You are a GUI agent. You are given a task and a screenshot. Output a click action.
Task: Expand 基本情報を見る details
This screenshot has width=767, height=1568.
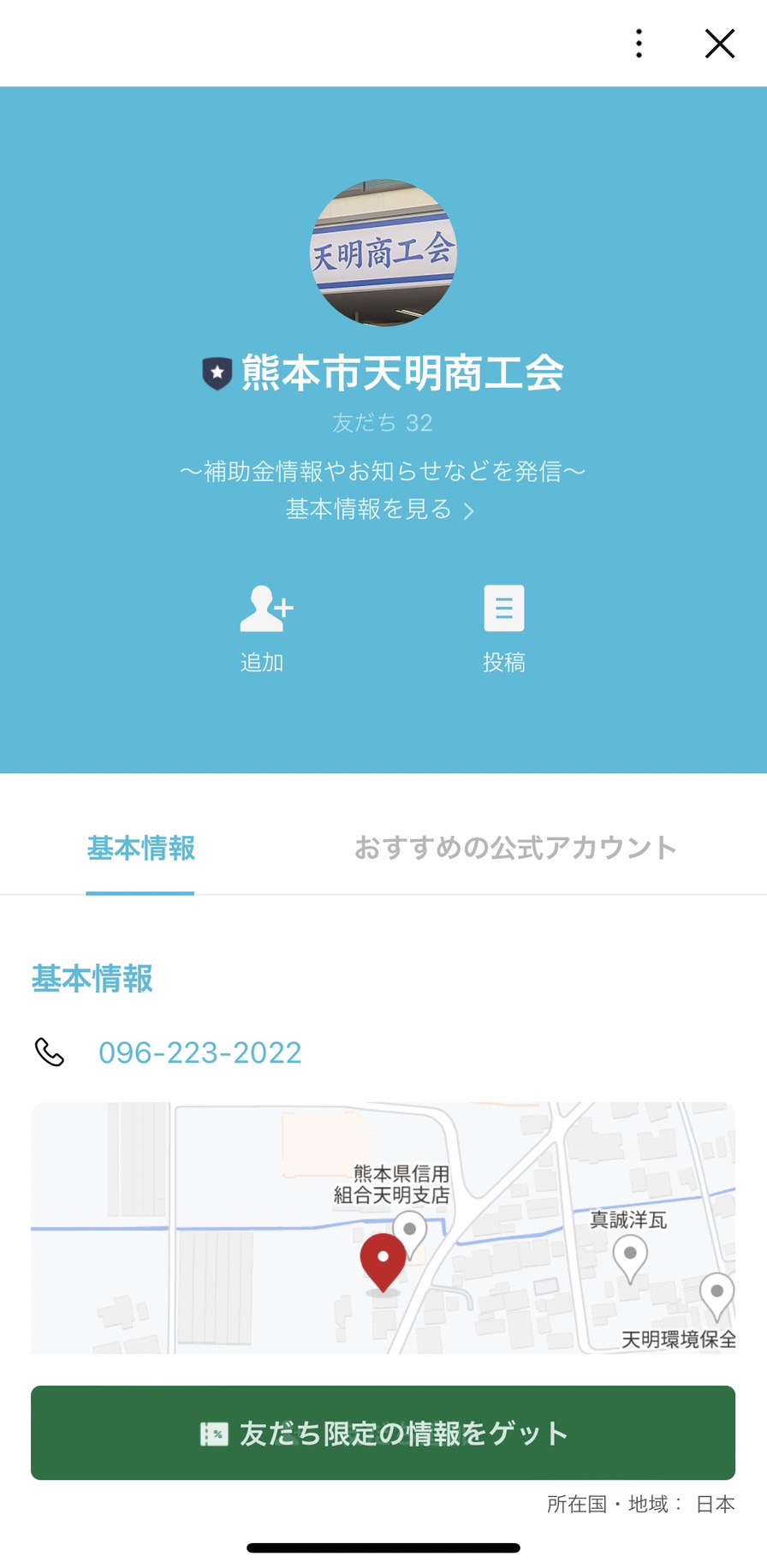(x=373, y=509)
